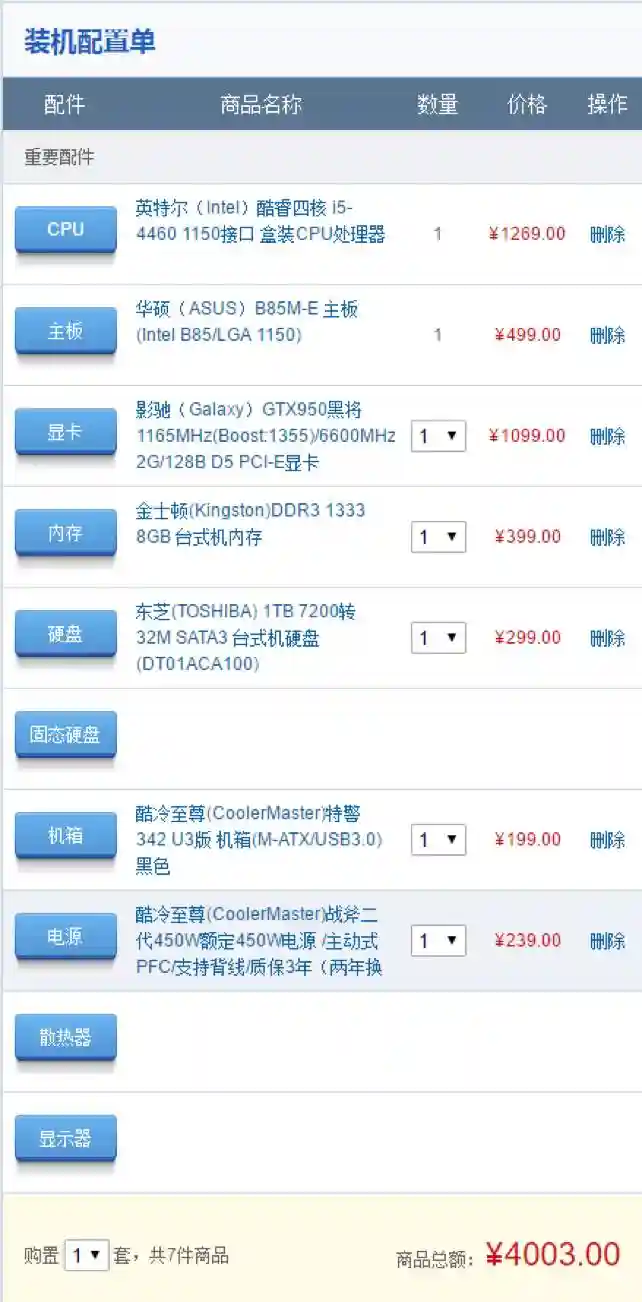Screen dimensions: 642x1302
Task: Change quantity of CoolerMaster 450W power supply
Action: coord(438,941)
